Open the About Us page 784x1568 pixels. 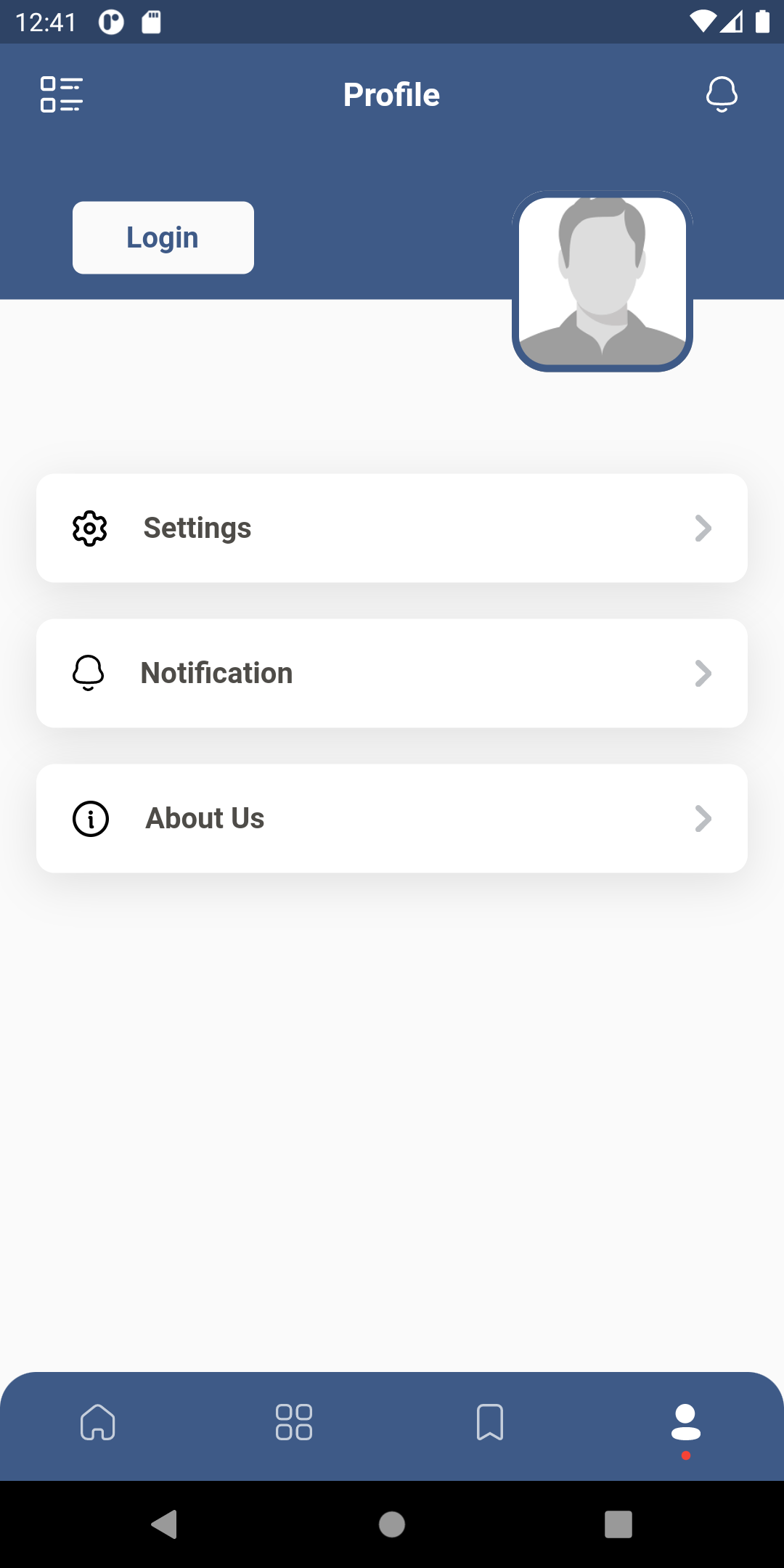392,818
